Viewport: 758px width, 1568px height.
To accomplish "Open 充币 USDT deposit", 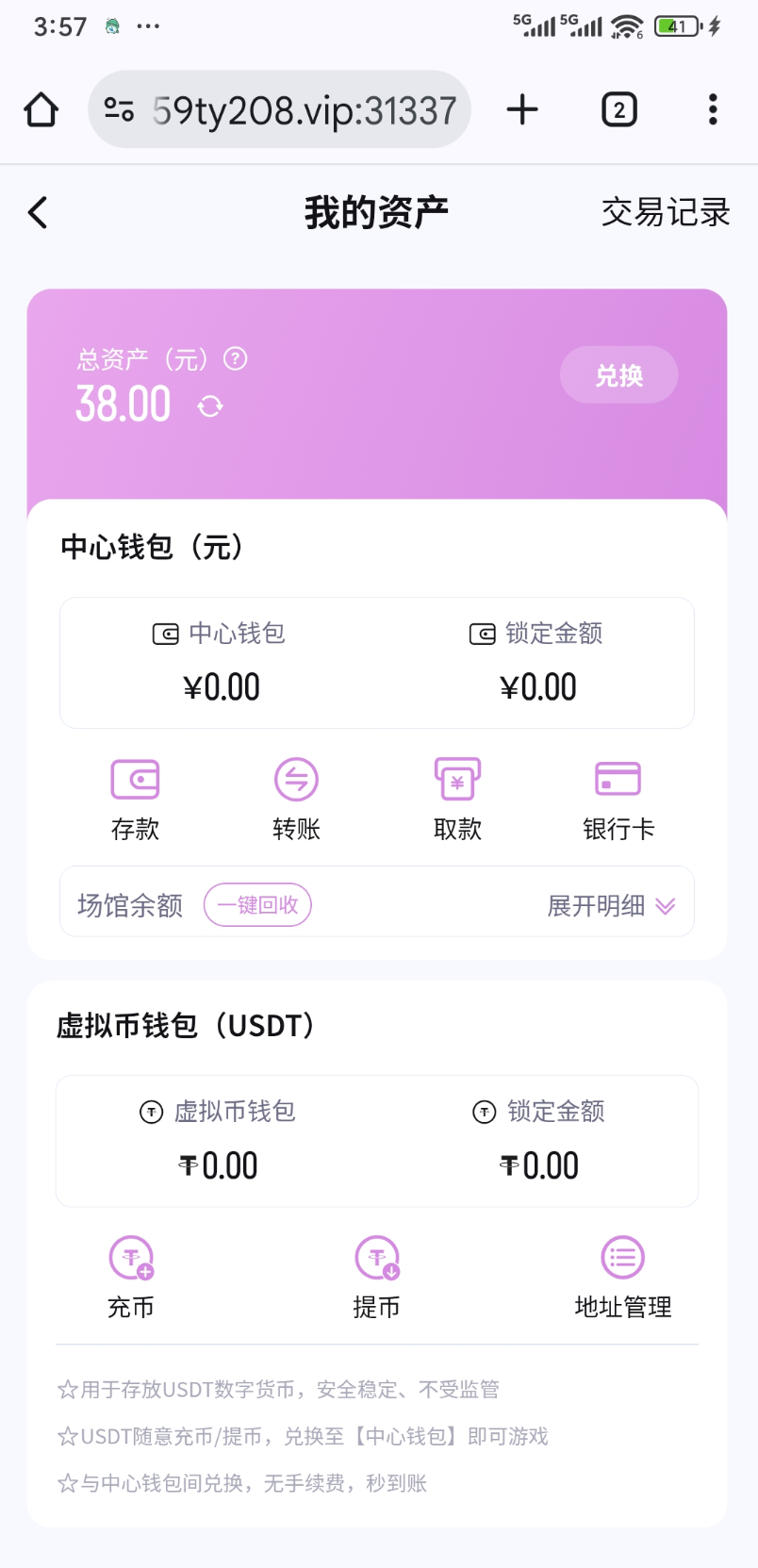I will click(x=131, y=1277).
